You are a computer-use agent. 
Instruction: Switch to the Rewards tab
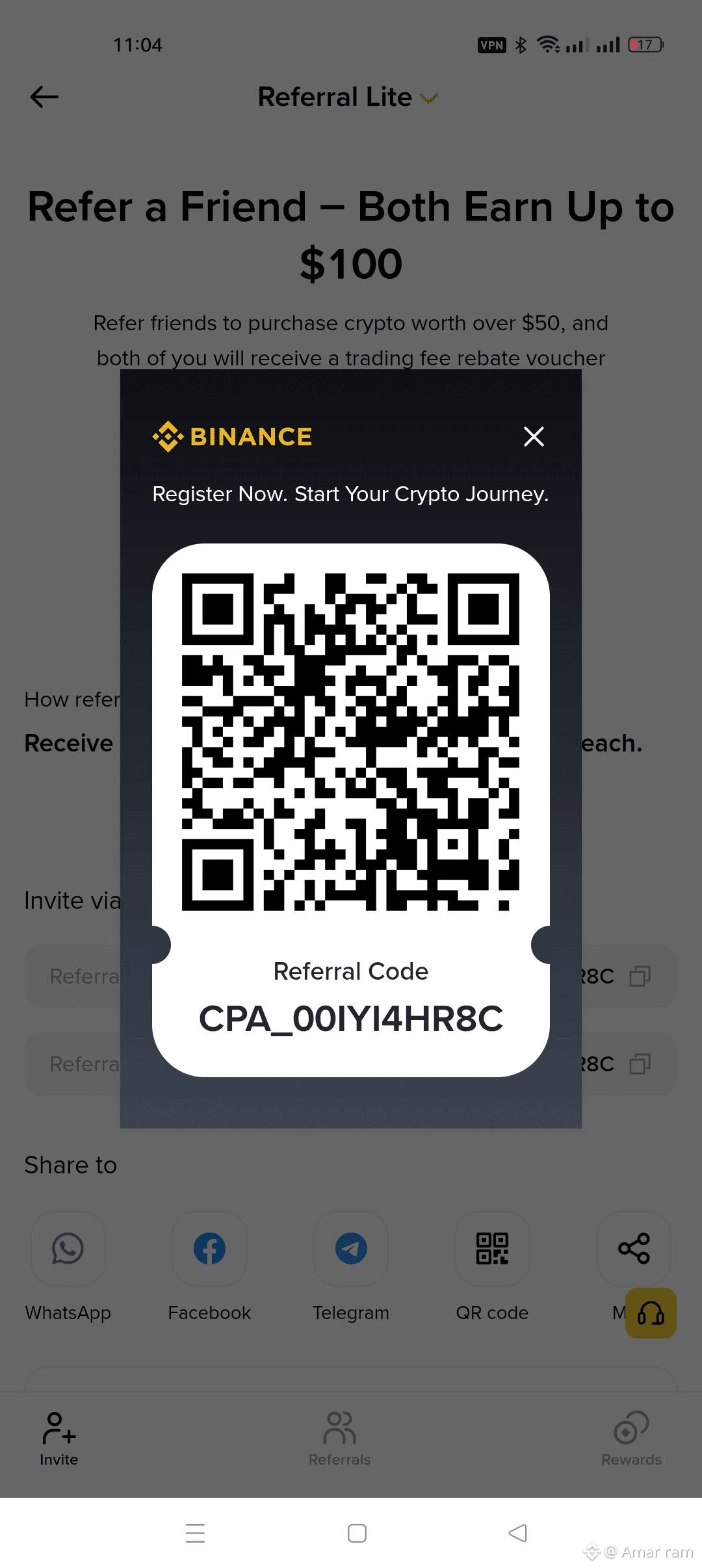tap(631, 1438)
